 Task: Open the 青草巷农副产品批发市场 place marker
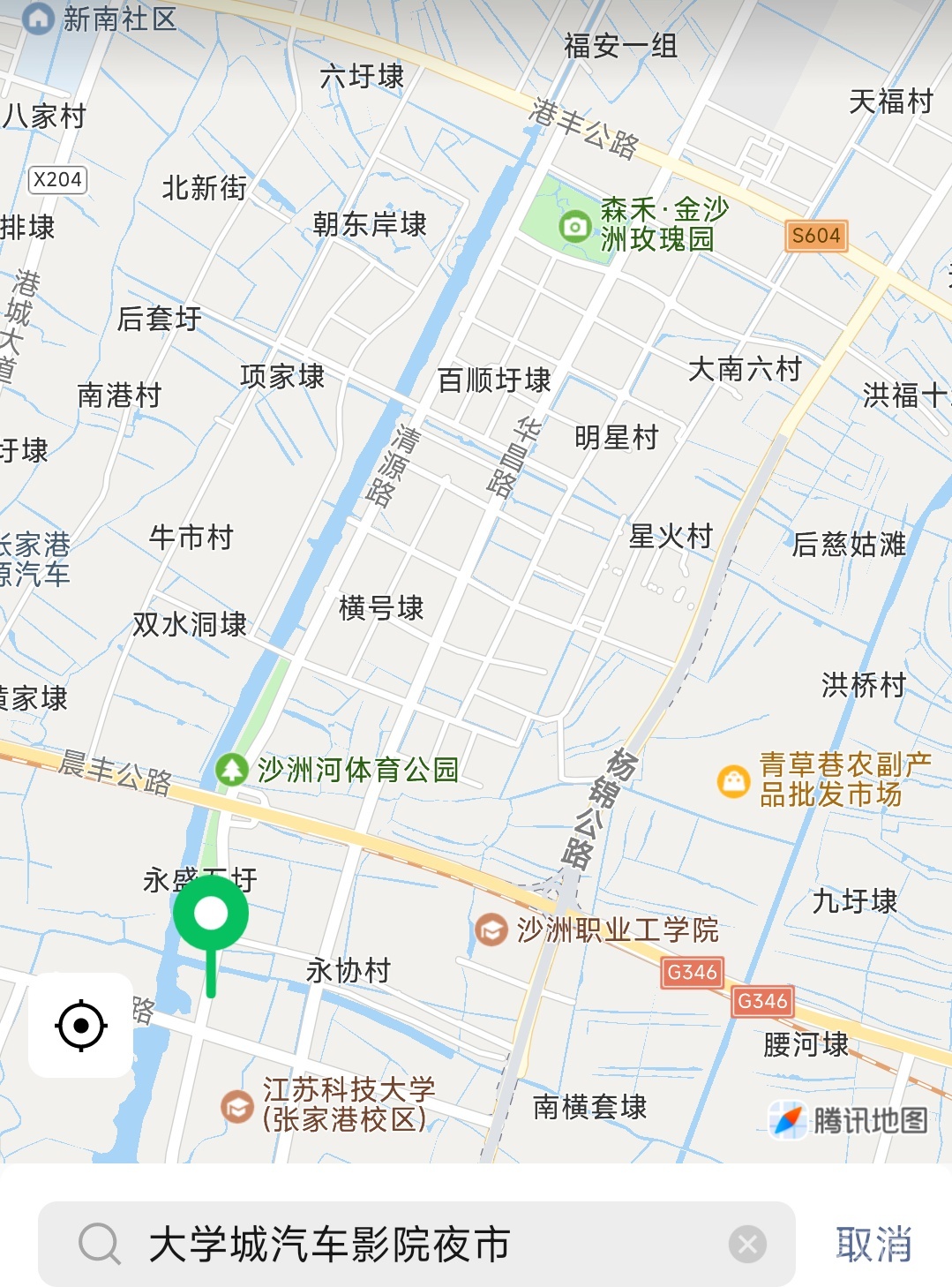pos(733,781)
